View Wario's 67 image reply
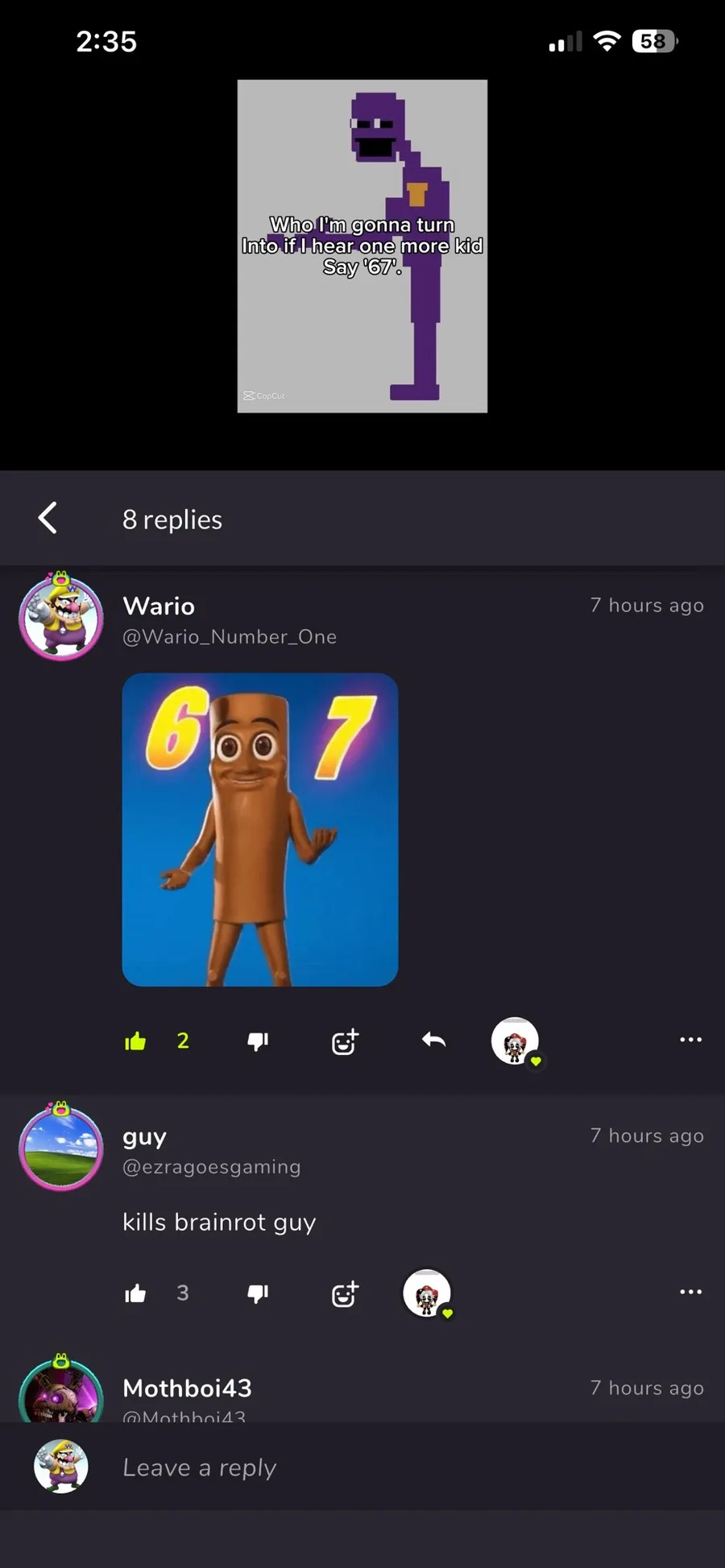 click(260, 830)
